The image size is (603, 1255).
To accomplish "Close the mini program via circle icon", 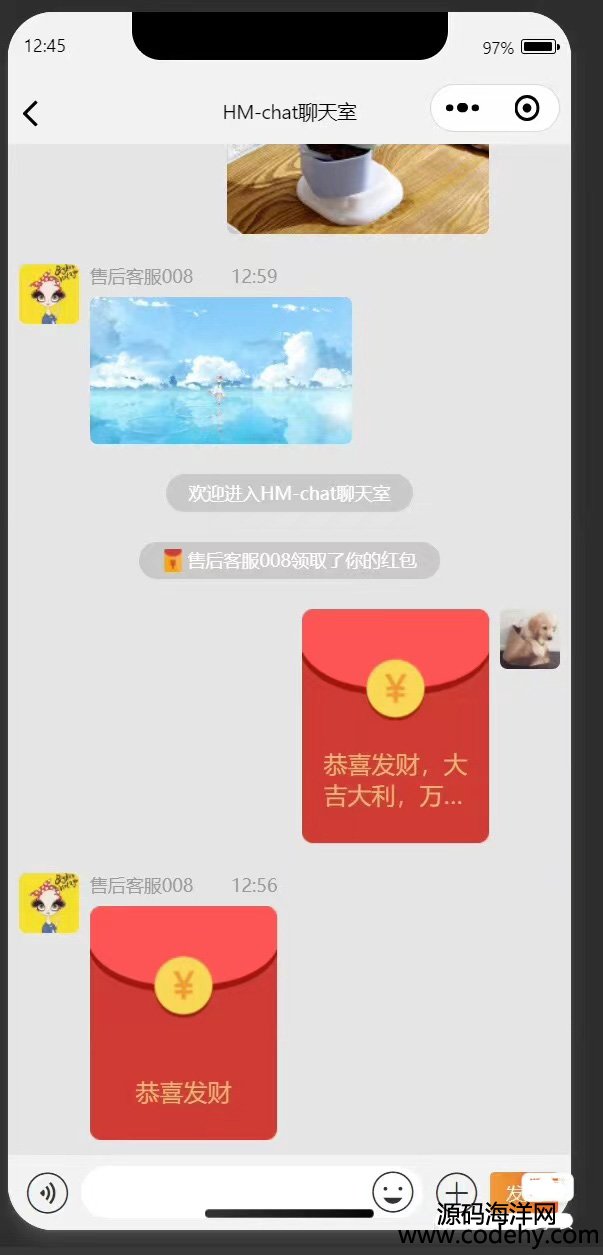I will (x=527, y=108).
